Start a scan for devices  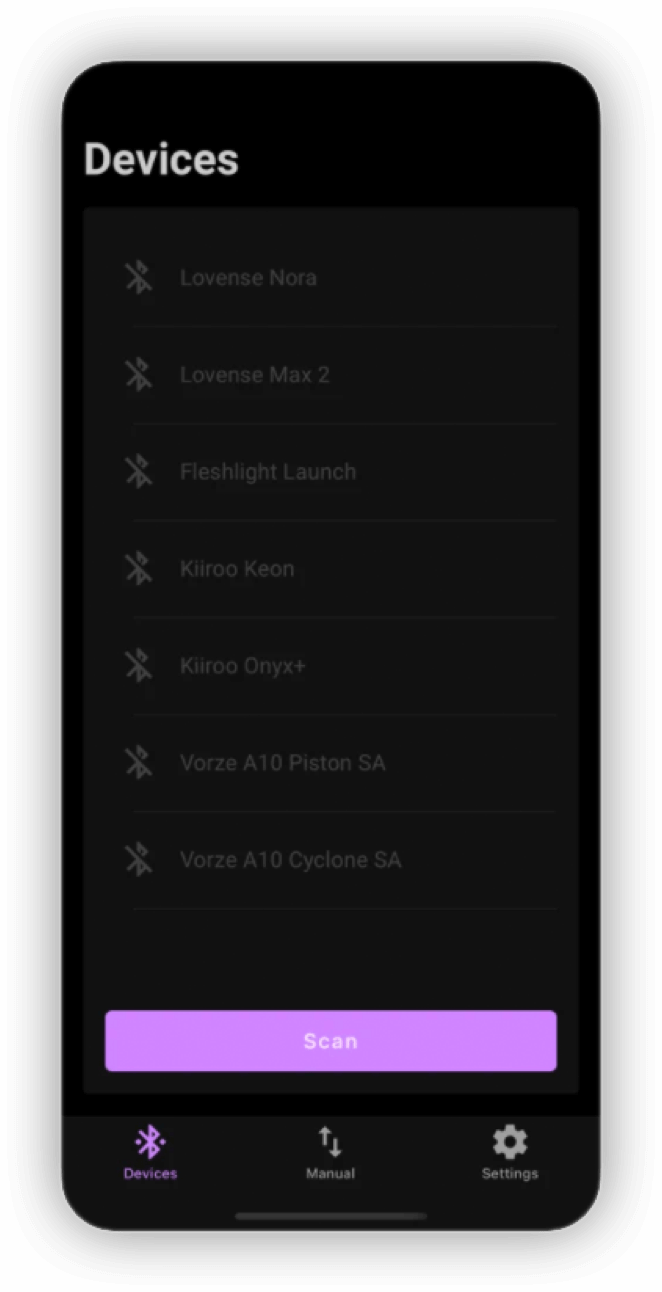pyautogui.click(x=330, y=1040)
